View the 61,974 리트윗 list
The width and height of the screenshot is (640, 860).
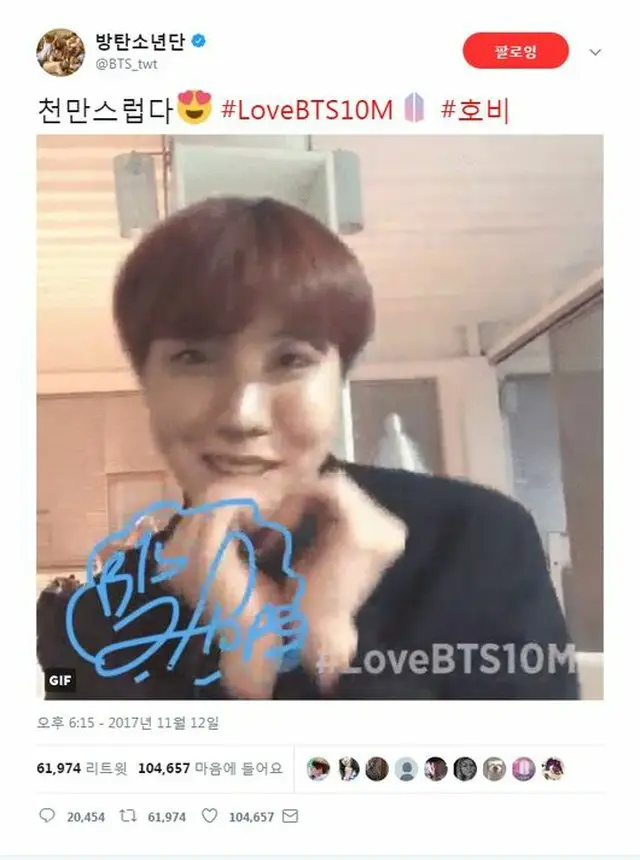[80, 768]
